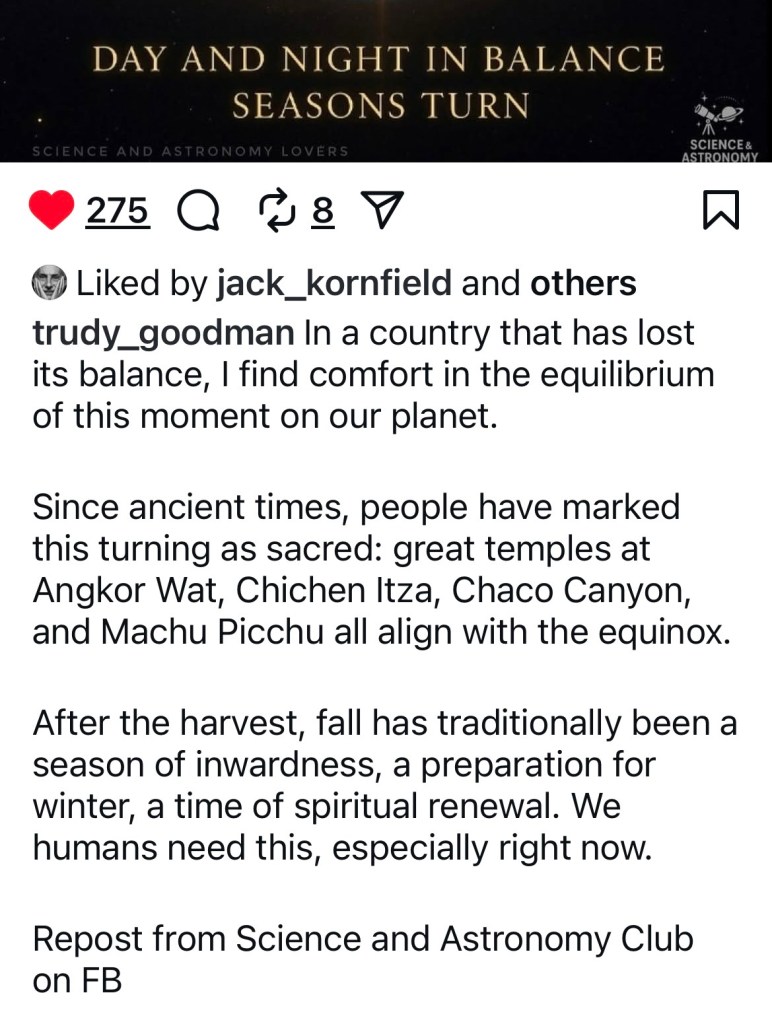See others who liked the post
The width and height of the screenshot is (772, 1024).
(583, 284)
